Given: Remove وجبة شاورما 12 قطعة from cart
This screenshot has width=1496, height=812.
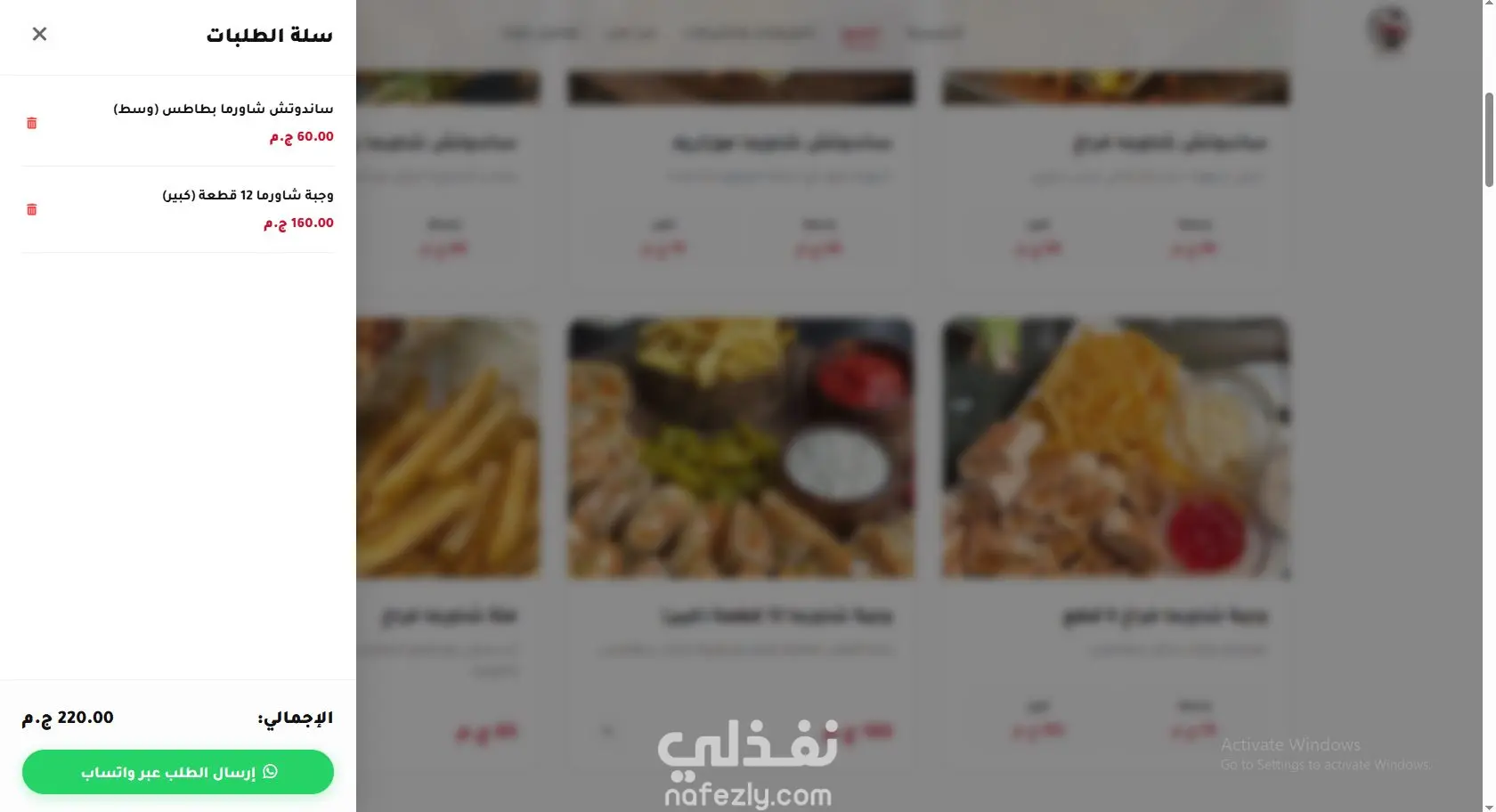Looking at the screenshot, I should (32, 209).
